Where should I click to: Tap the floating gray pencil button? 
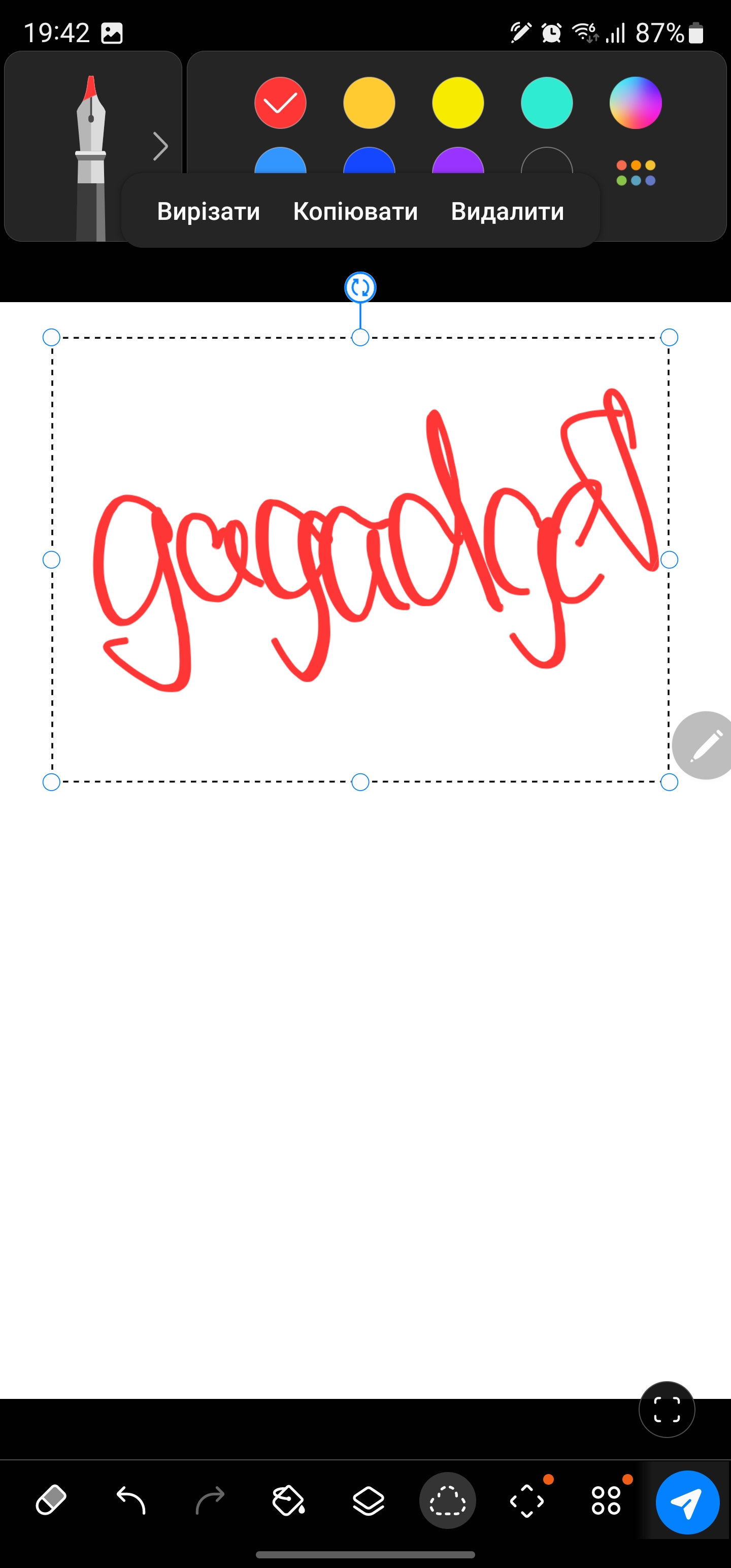coord(704,745)
